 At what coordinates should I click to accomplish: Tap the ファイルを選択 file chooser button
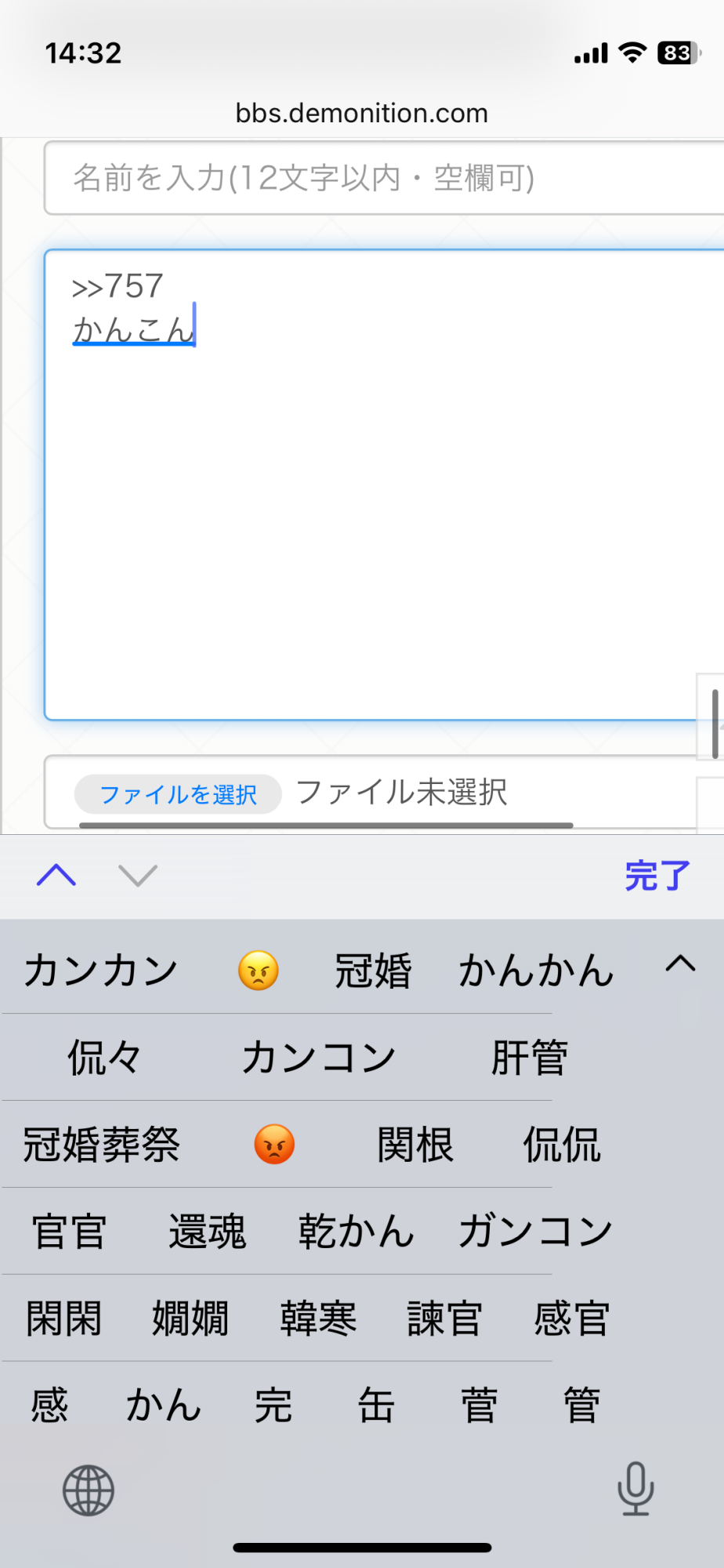178,794
